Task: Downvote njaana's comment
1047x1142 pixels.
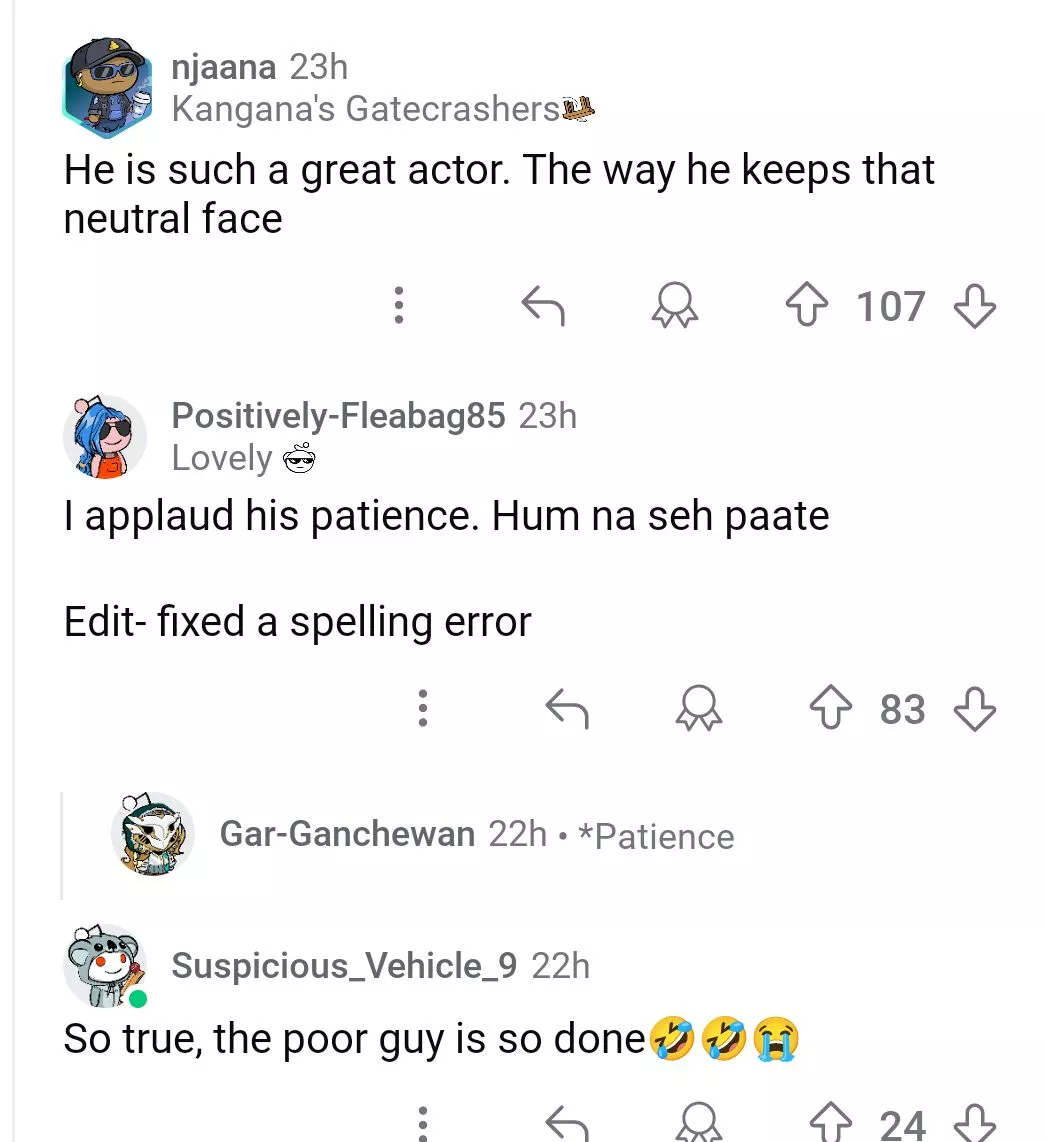Action: point(975,306)
